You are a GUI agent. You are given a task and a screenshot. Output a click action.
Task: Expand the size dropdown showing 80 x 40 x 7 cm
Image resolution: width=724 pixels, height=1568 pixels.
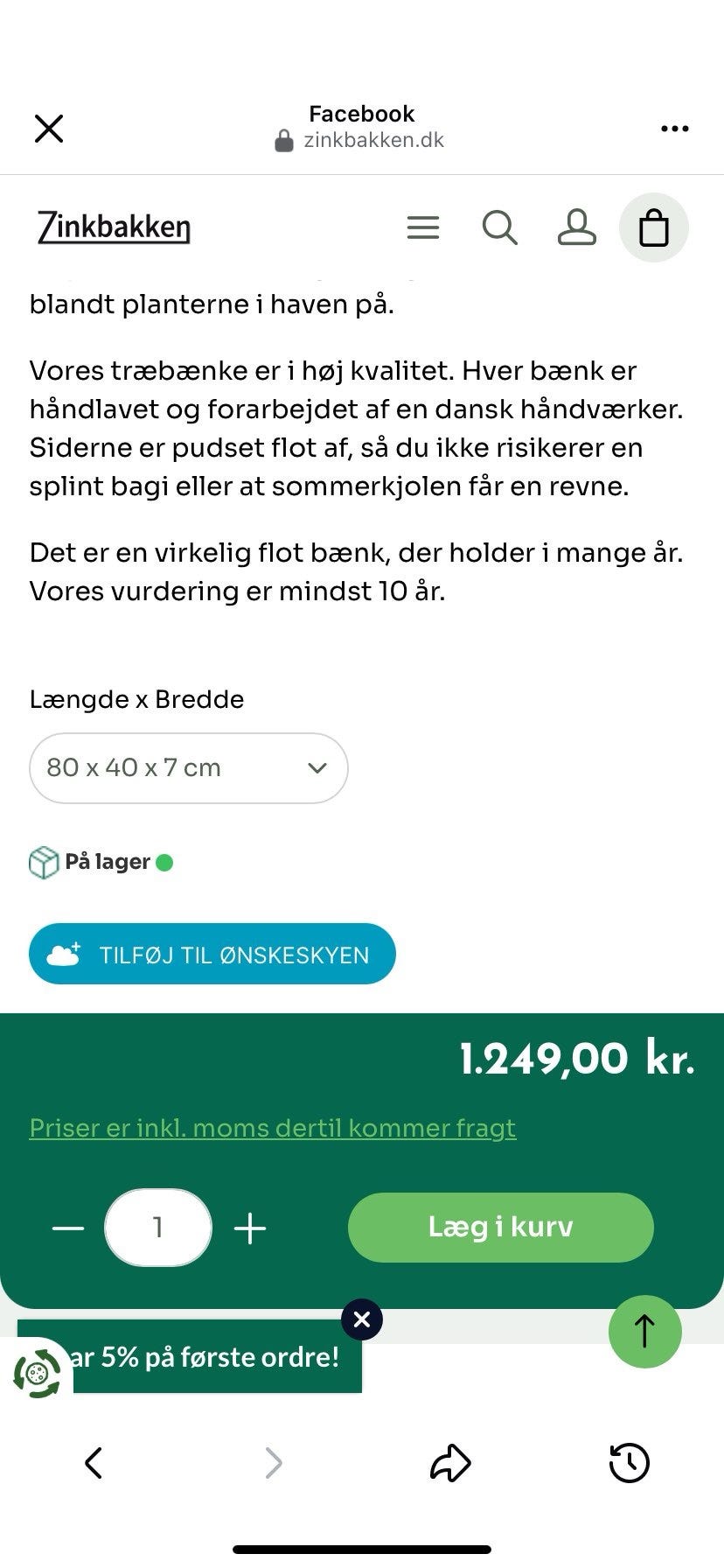click(x=188, y=767)
